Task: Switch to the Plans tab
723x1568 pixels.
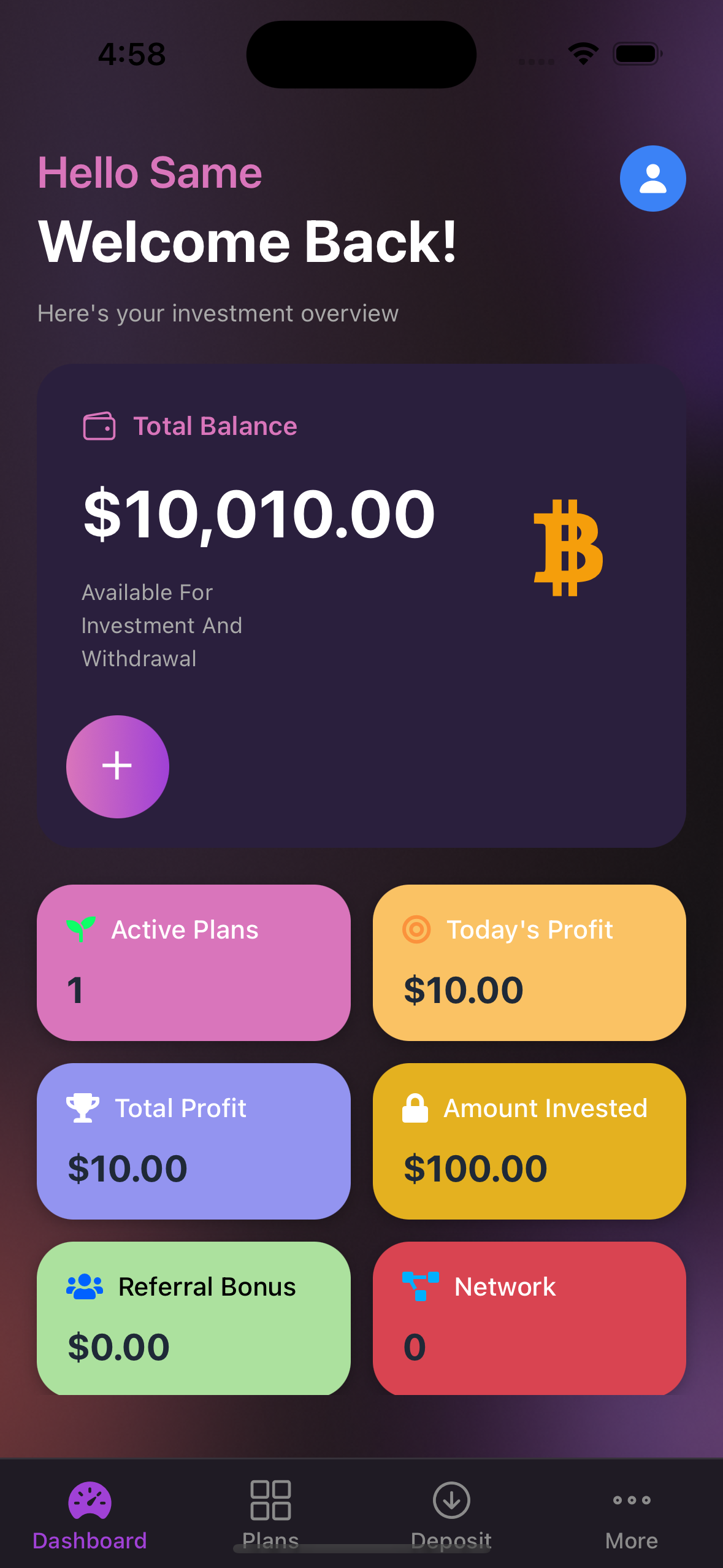Action: [x=270, y=1513]
